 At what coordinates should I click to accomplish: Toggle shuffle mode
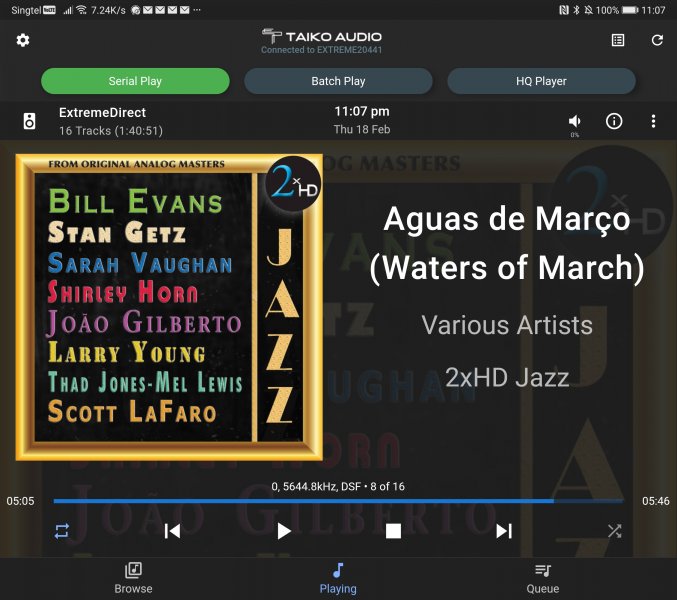coord(614,531)
